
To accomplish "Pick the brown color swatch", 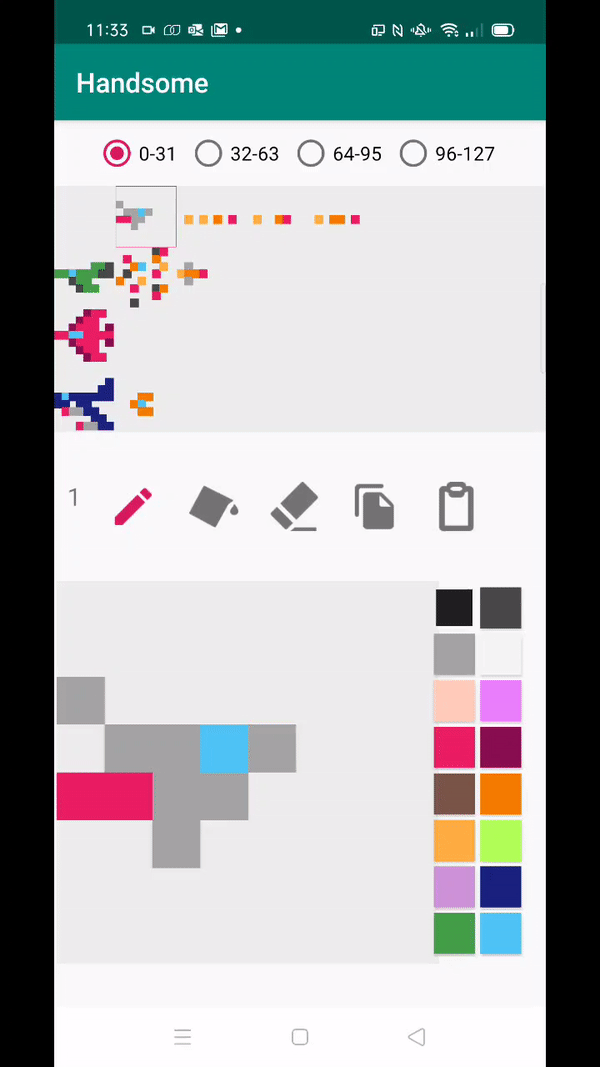I will [454, 794].
